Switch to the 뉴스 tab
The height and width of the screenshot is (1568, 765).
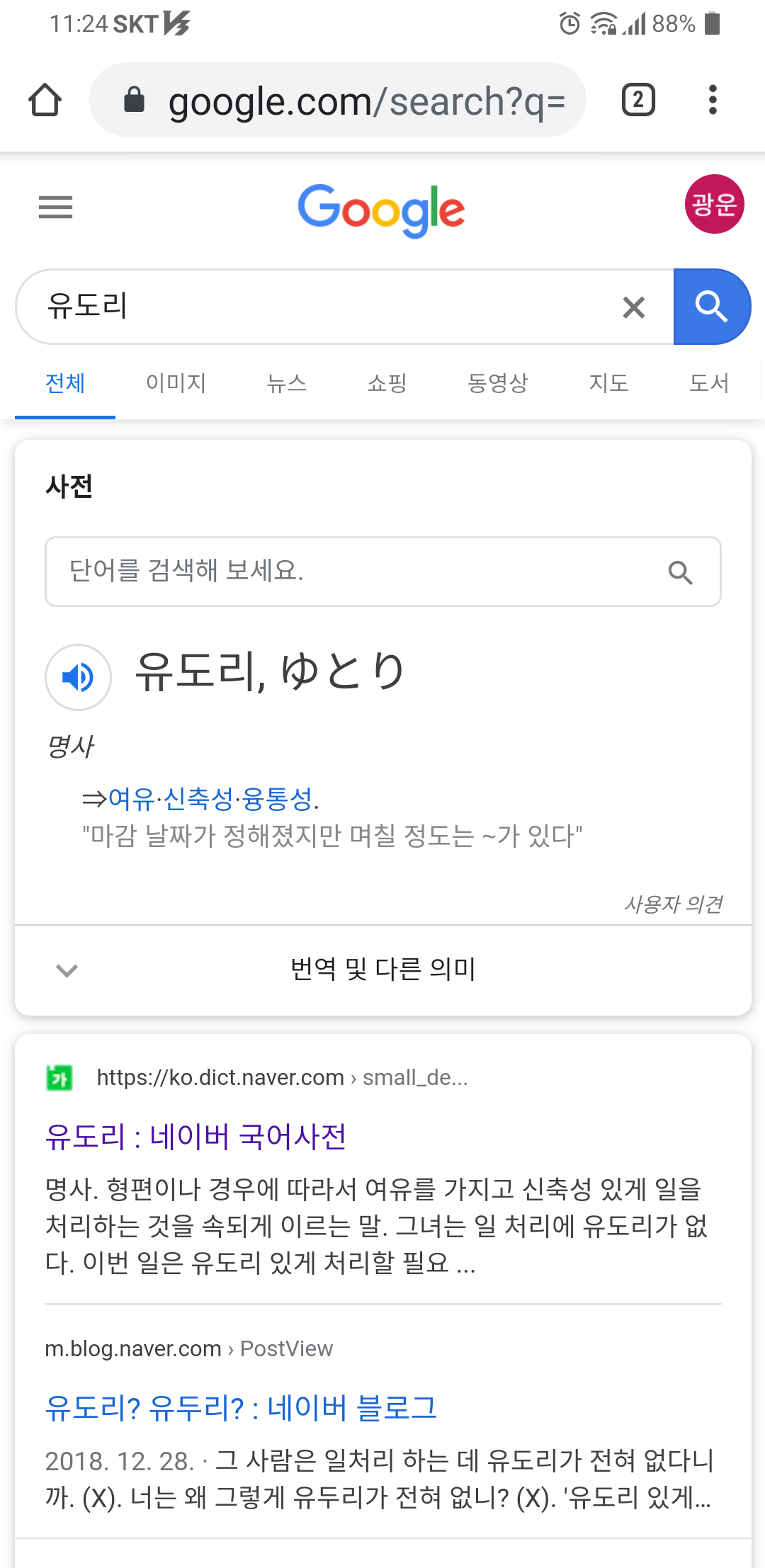286,383
